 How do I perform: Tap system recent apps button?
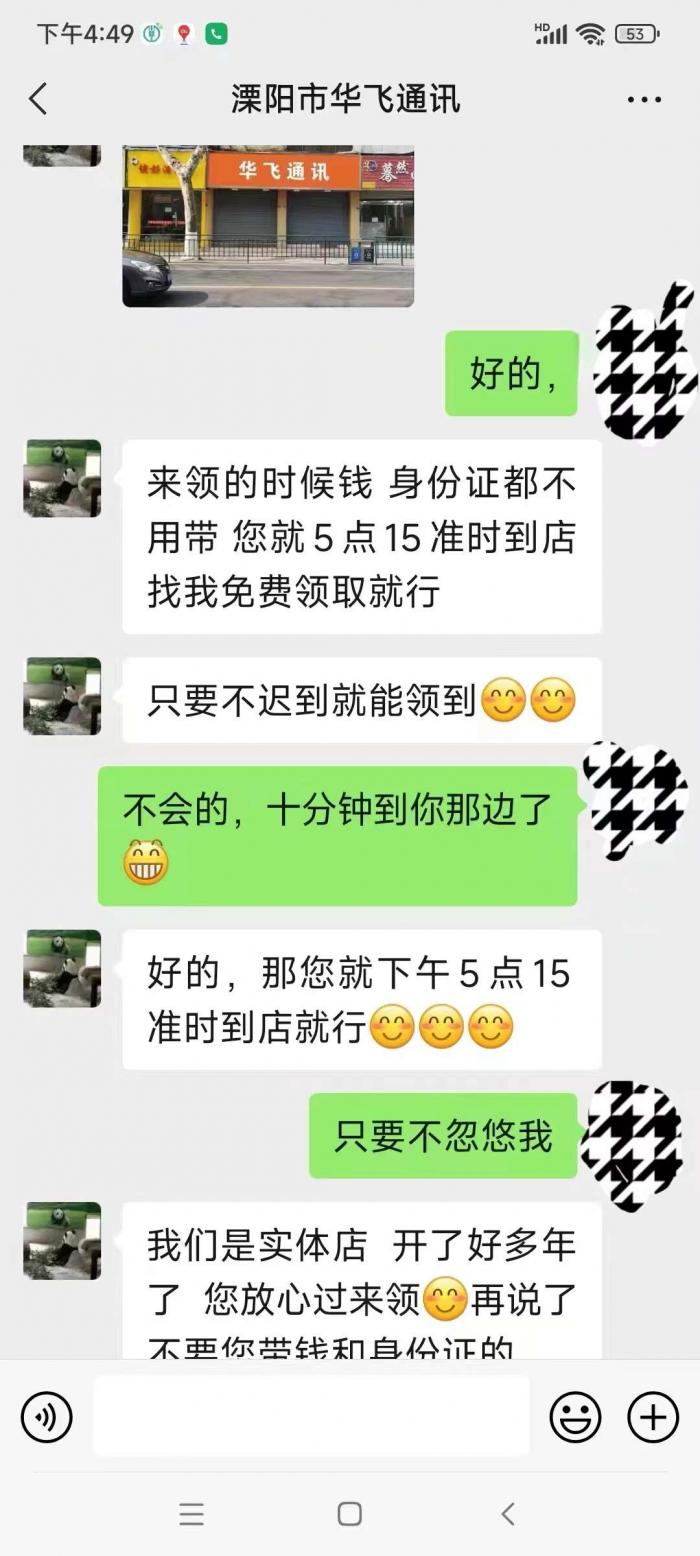click(191, 1514)
